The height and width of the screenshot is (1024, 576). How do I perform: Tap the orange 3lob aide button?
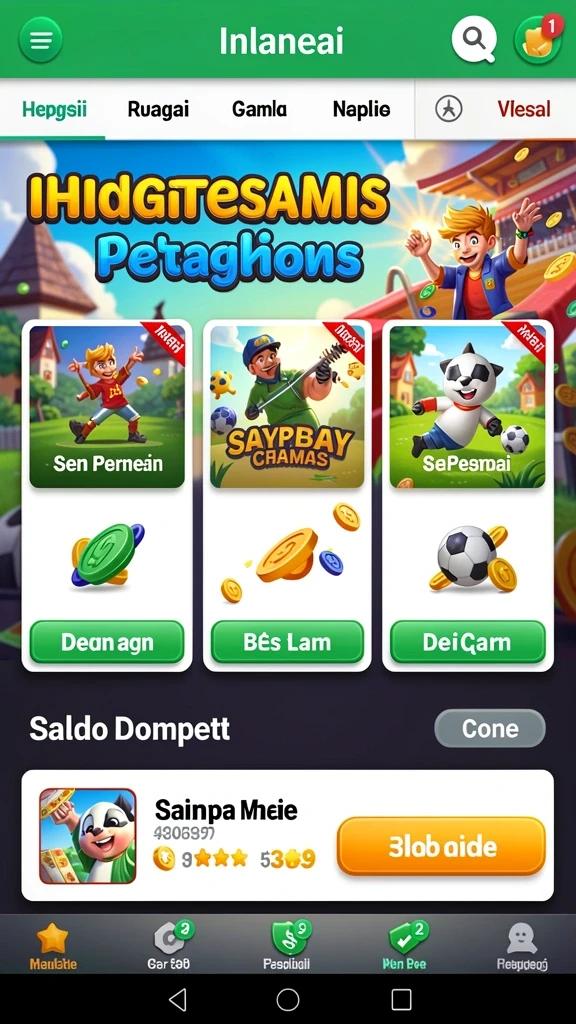point(441,846)
